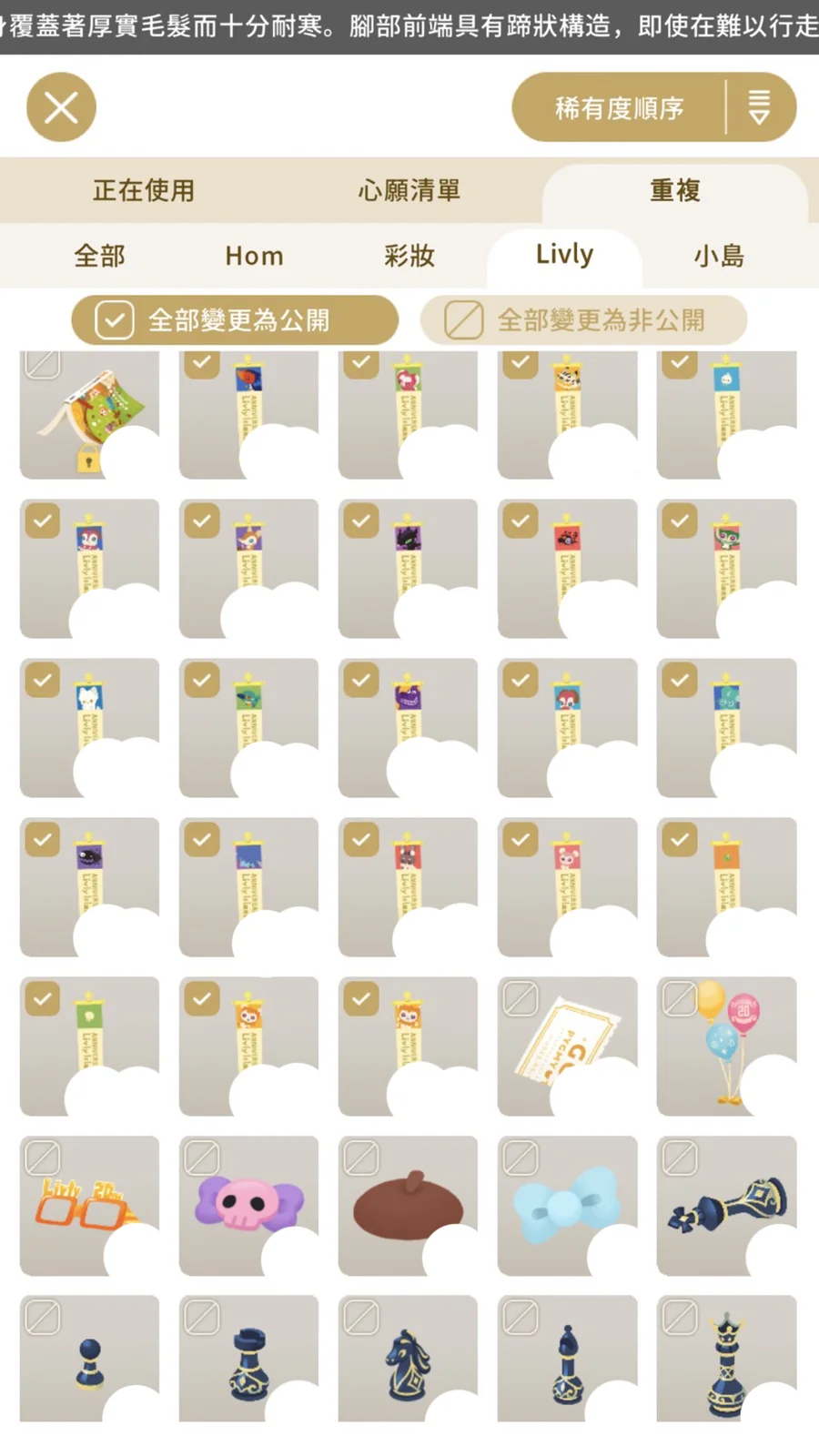
Task: Switch to the 心願清單 tab
Action: coord(409,190)
